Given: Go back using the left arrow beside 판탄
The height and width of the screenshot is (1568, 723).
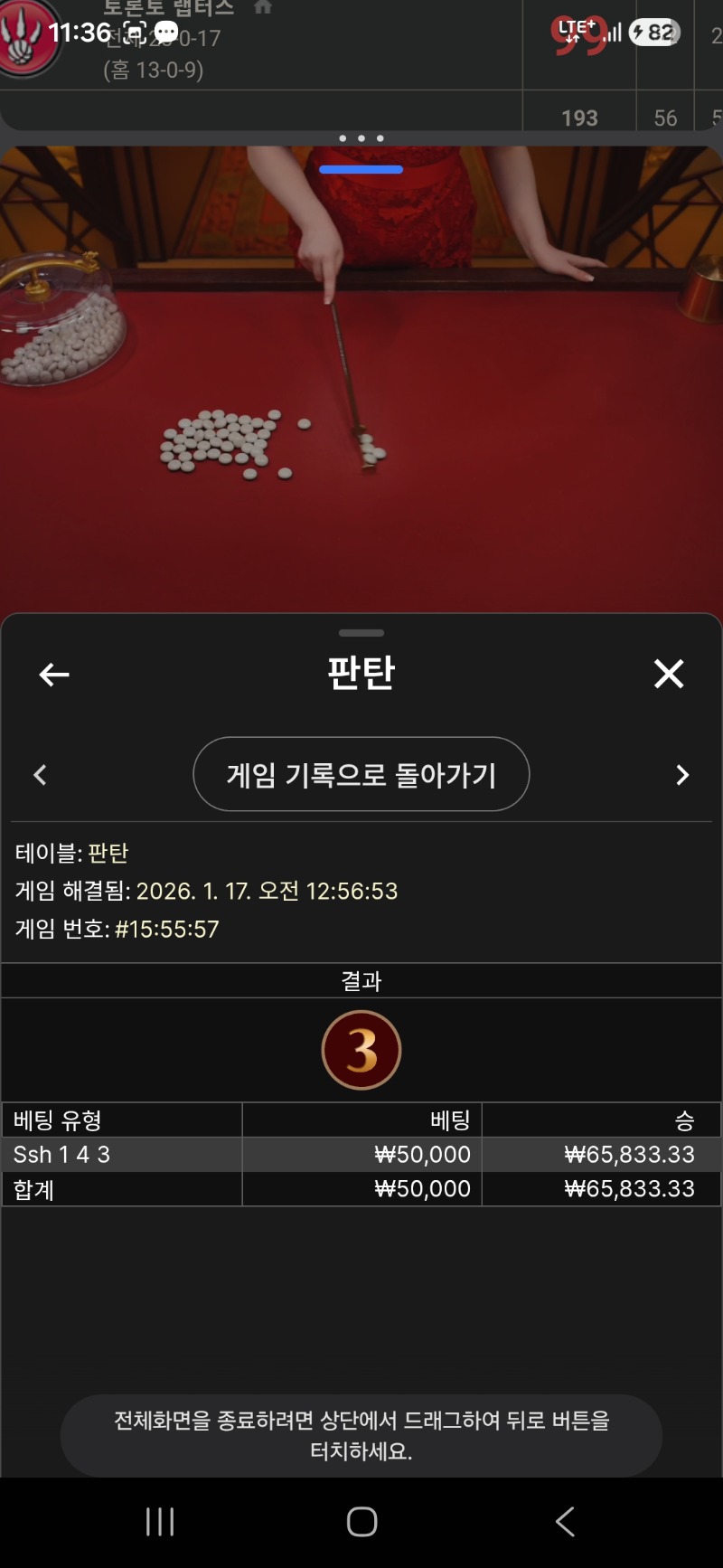Looking at the screenshot, I should point(54,675).
